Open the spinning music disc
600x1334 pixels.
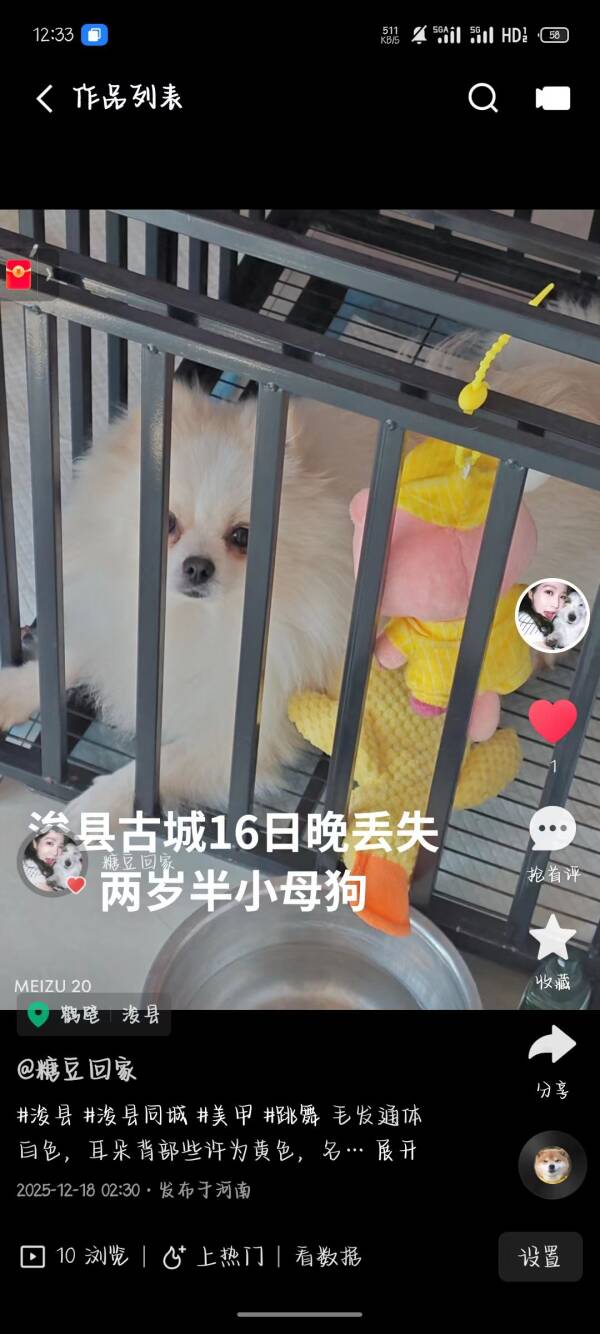pos(552,1165)
